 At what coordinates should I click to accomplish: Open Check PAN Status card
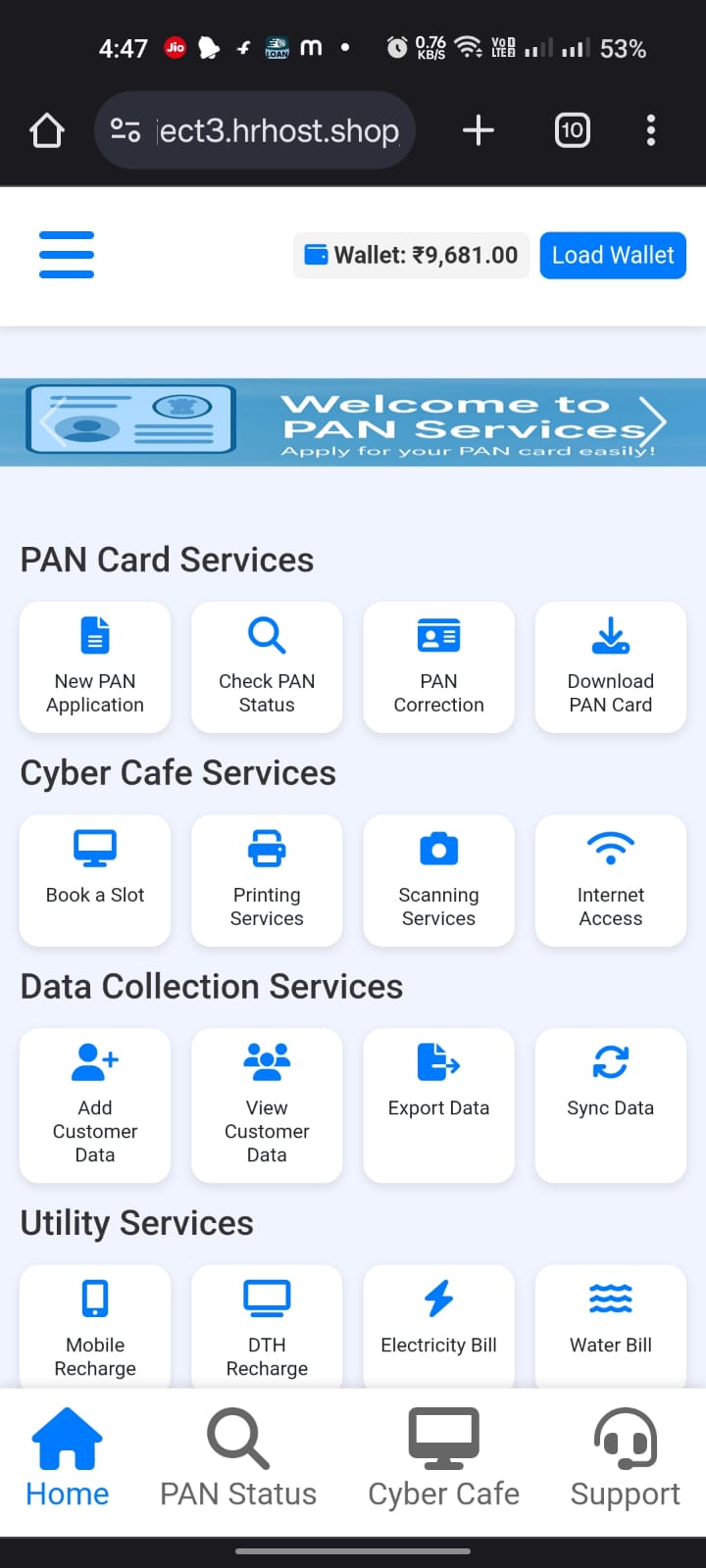click(x=267, y=667)
